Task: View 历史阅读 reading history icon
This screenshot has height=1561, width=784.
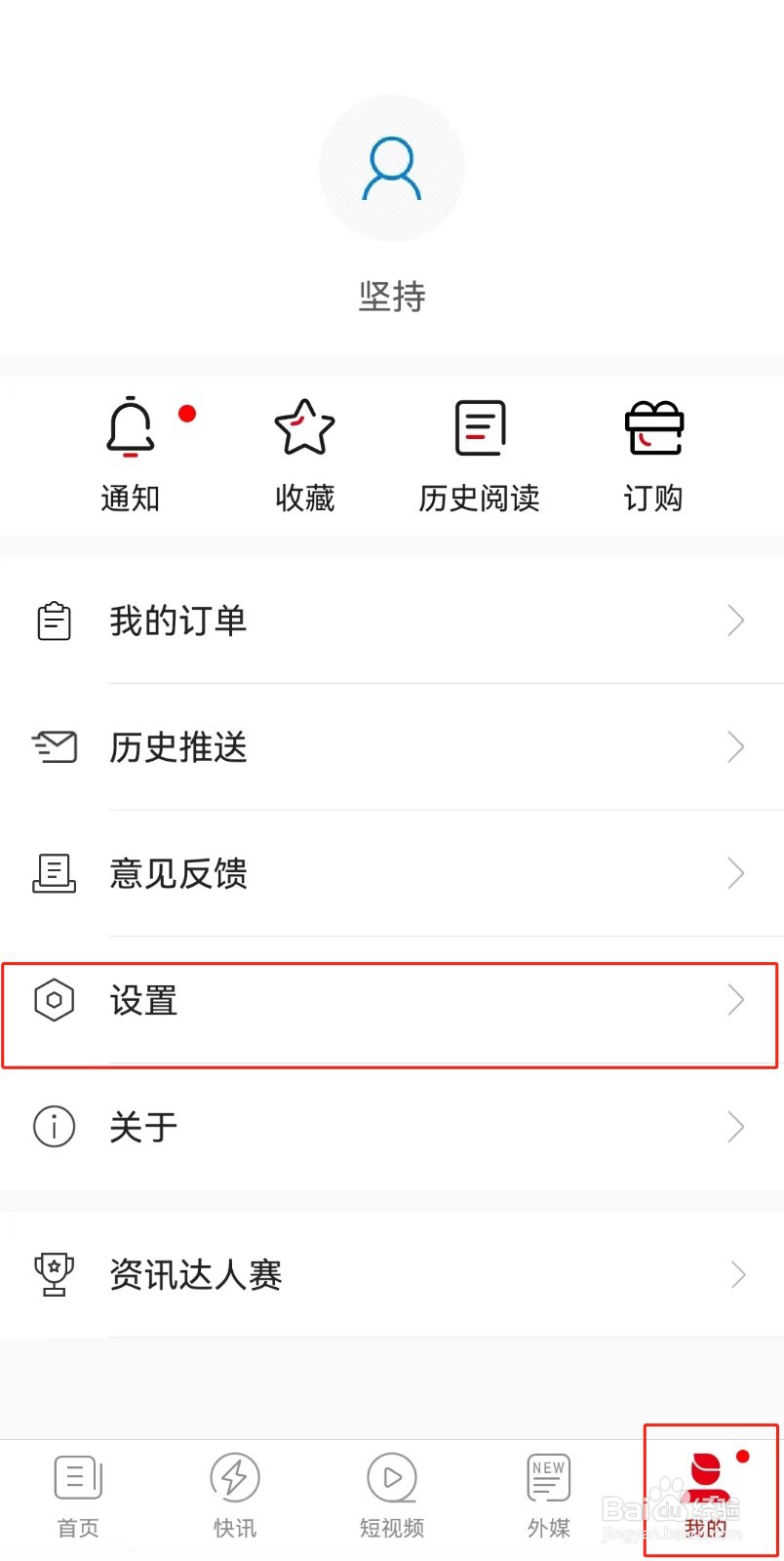Action: pos(479,426)
